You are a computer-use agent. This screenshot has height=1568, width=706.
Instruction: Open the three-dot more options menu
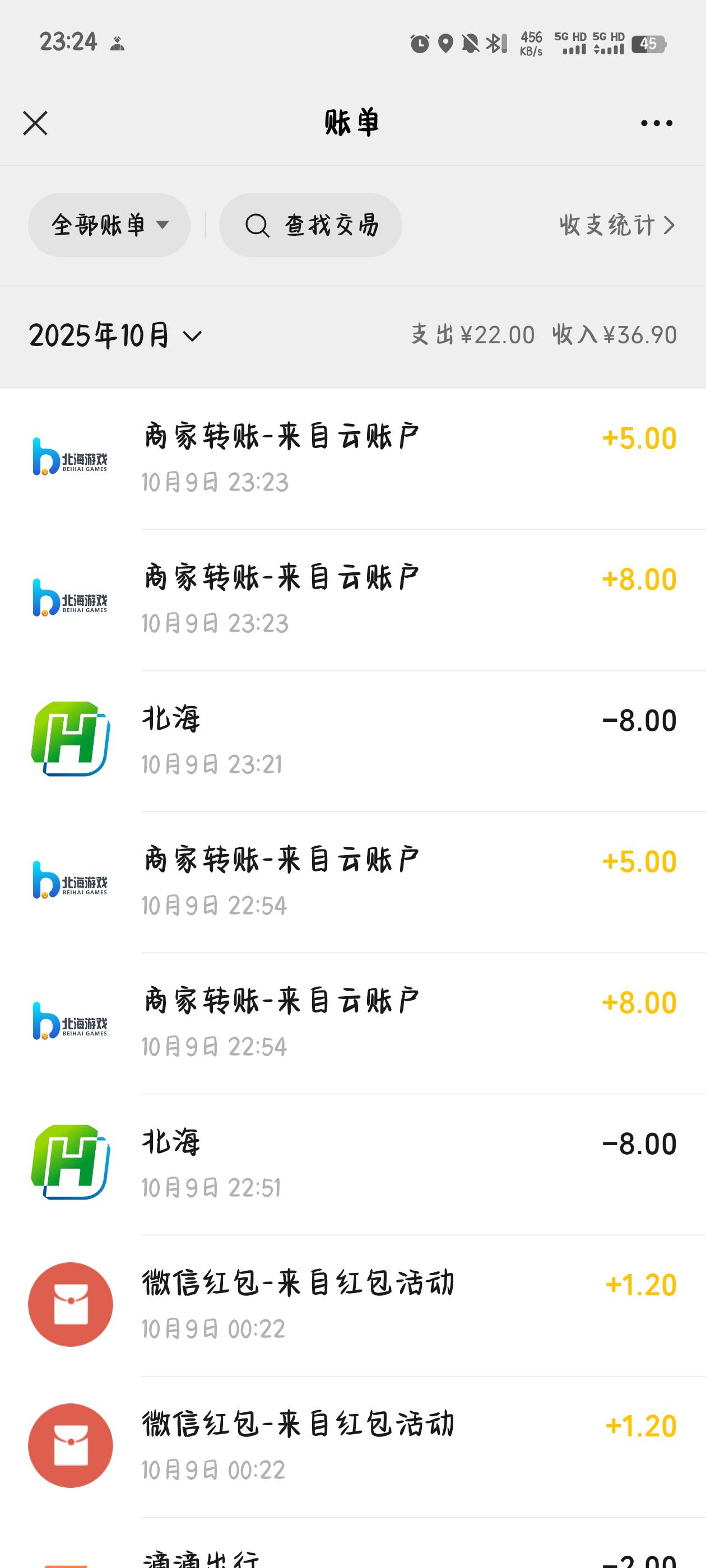tap(656, 123)
